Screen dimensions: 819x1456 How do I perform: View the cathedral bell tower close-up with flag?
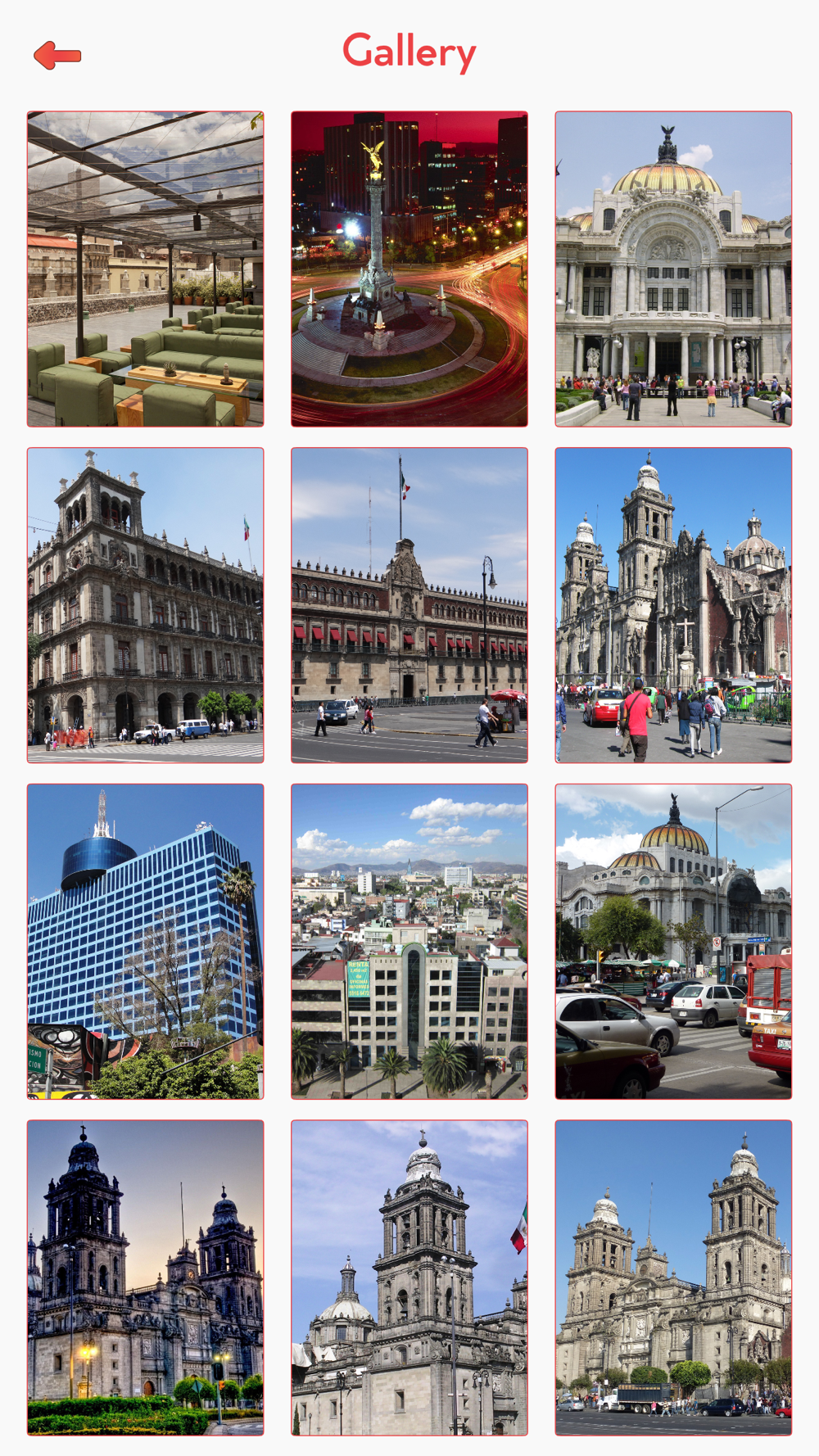tap(409, 1277)
